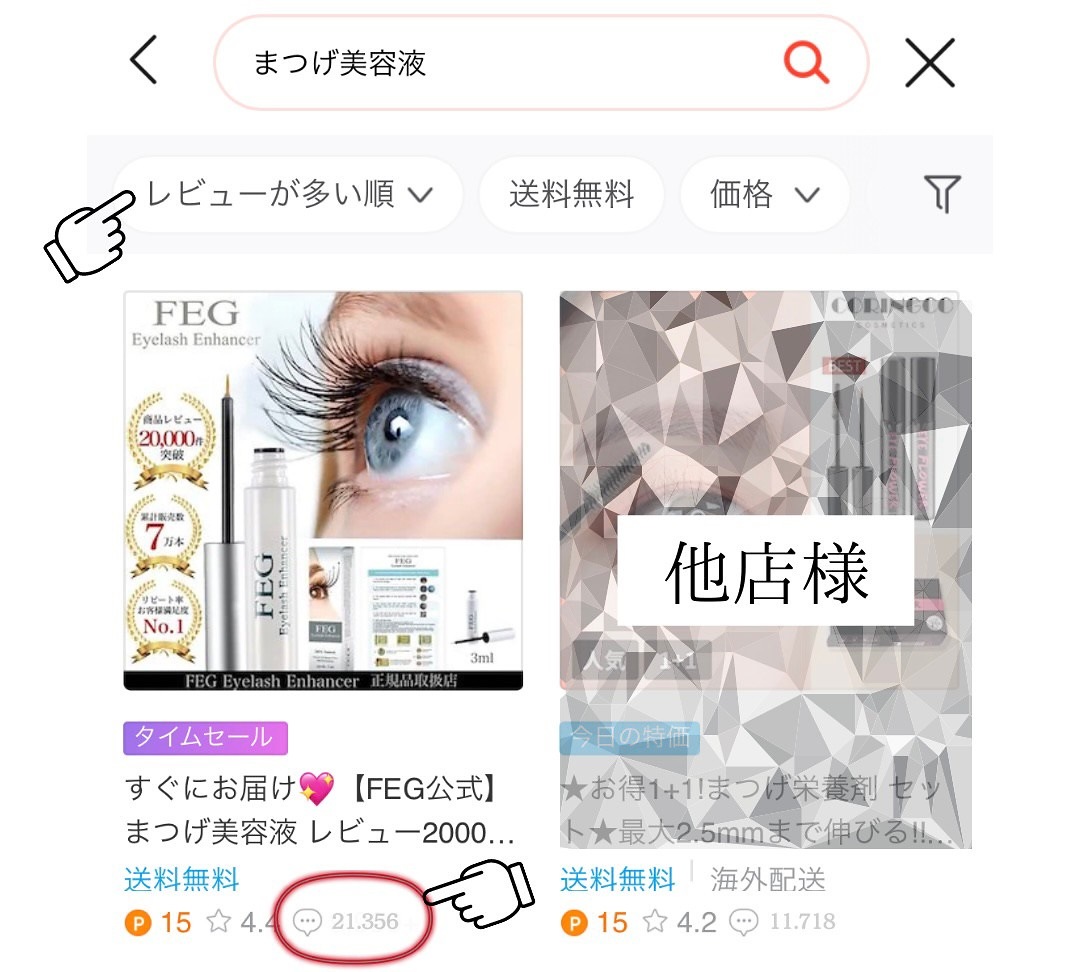Select the 送料無料 filter chip

click(571, 194)
